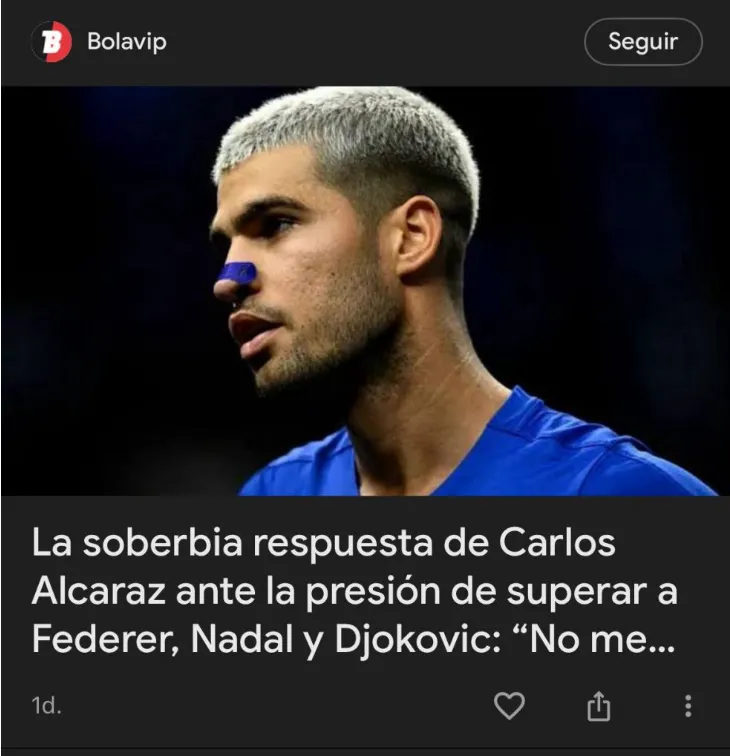Like the Carlos Alcaraz article
Image resolution: width=730 pixels, height=756 pixels.
coord(510,706)
